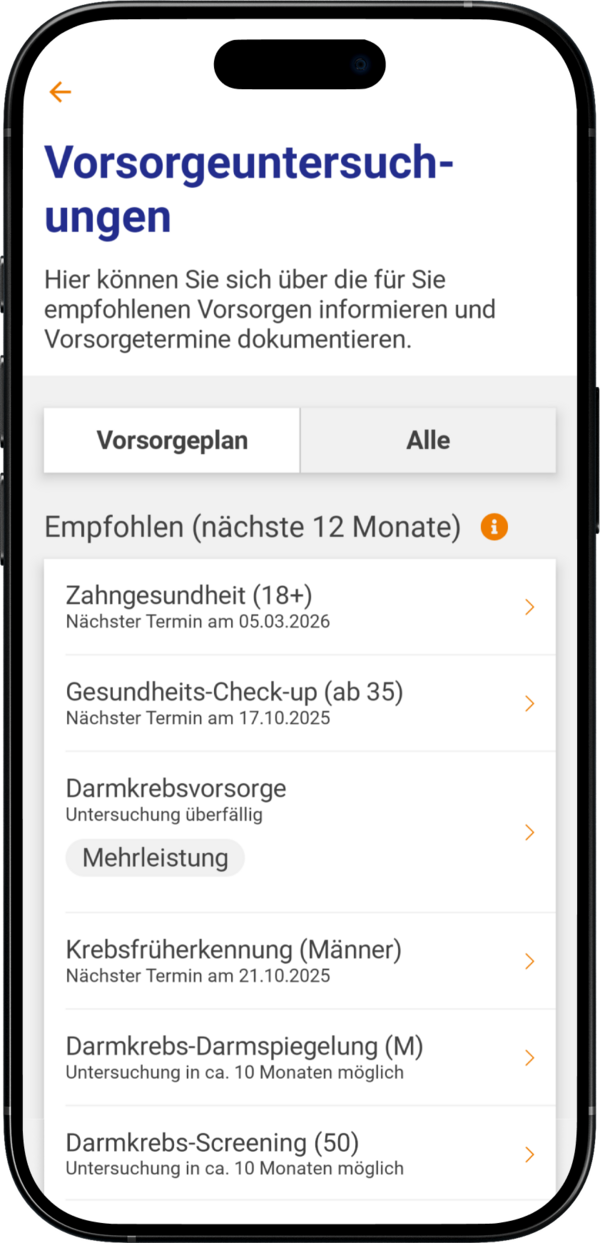Open Zahngesundheit (18+) entry
Screen dimensions: 600x1243
coord(300,606)
